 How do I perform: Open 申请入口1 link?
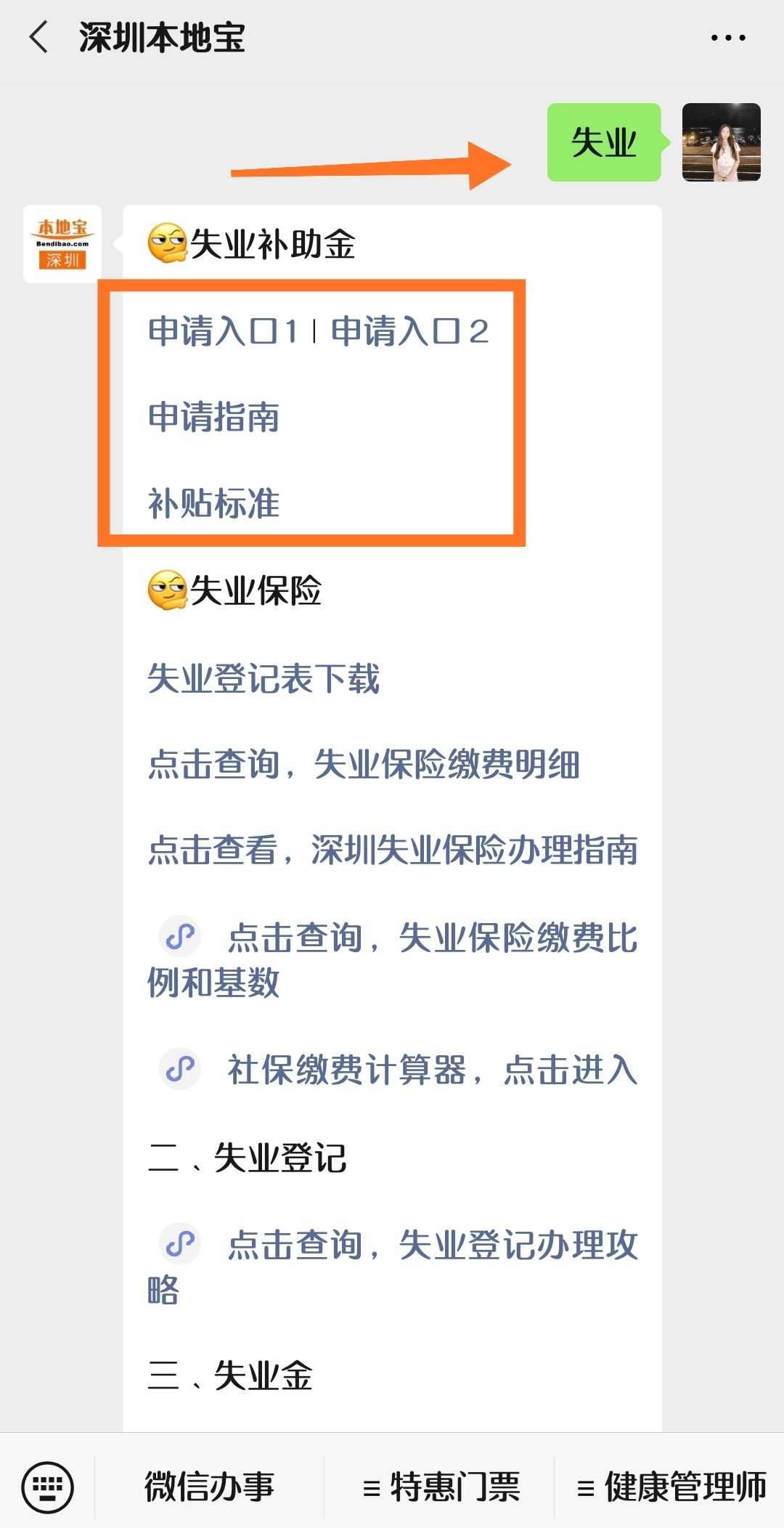click(223, 331)
